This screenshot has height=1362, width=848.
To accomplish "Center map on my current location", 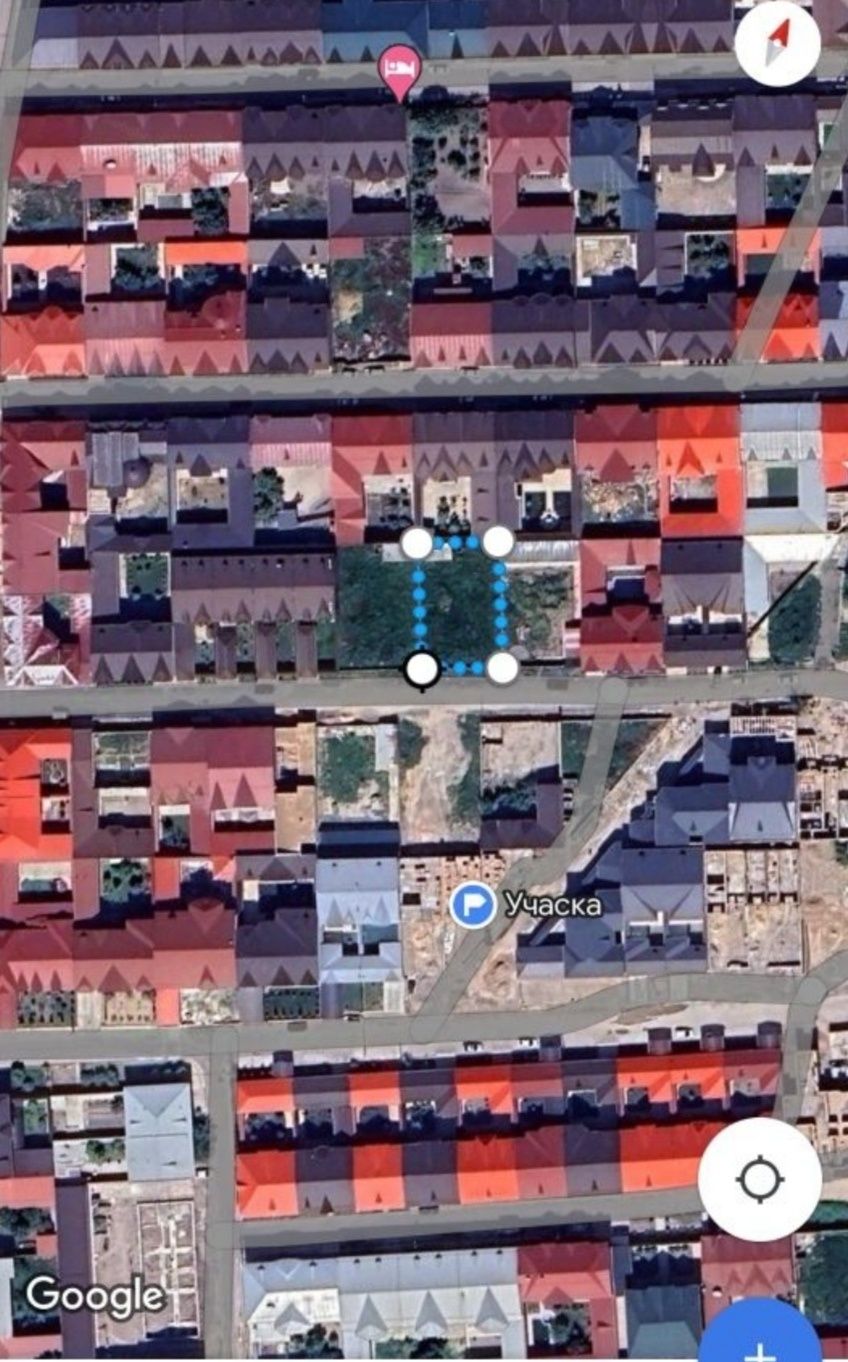I will [759, 1179].
